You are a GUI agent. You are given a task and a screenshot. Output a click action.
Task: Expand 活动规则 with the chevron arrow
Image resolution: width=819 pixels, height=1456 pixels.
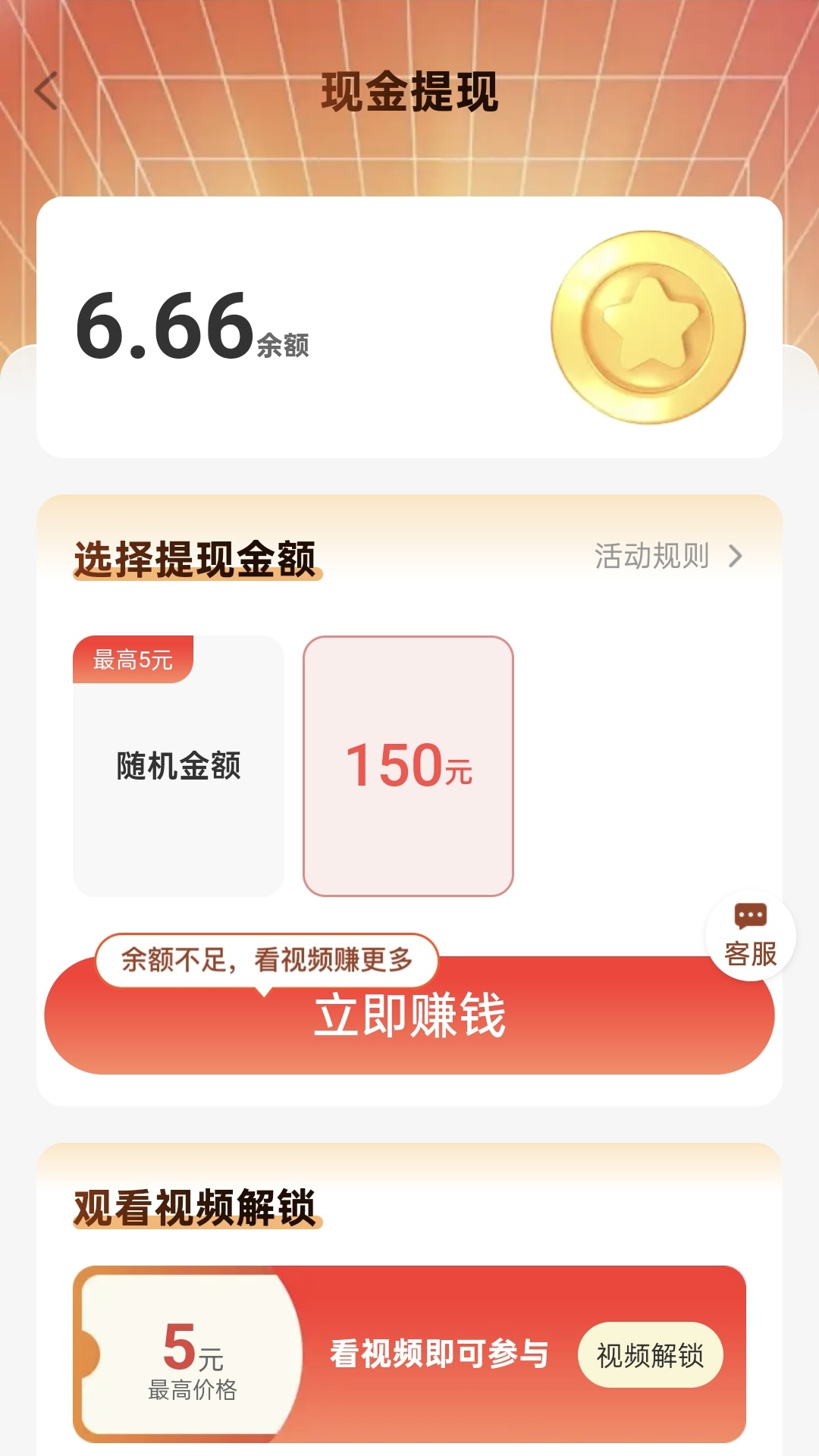737,556
